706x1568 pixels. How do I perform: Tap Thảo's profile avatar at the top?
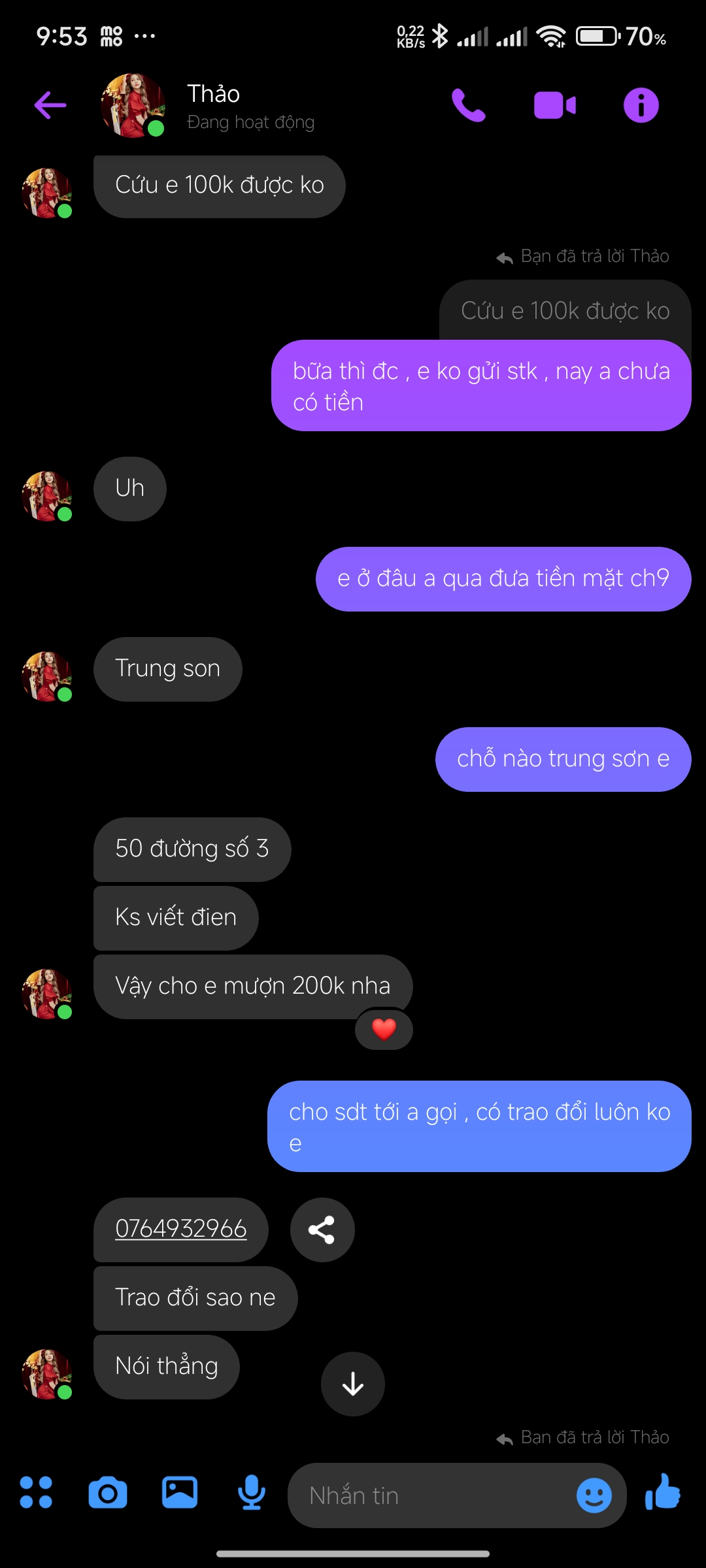point(131,105)
